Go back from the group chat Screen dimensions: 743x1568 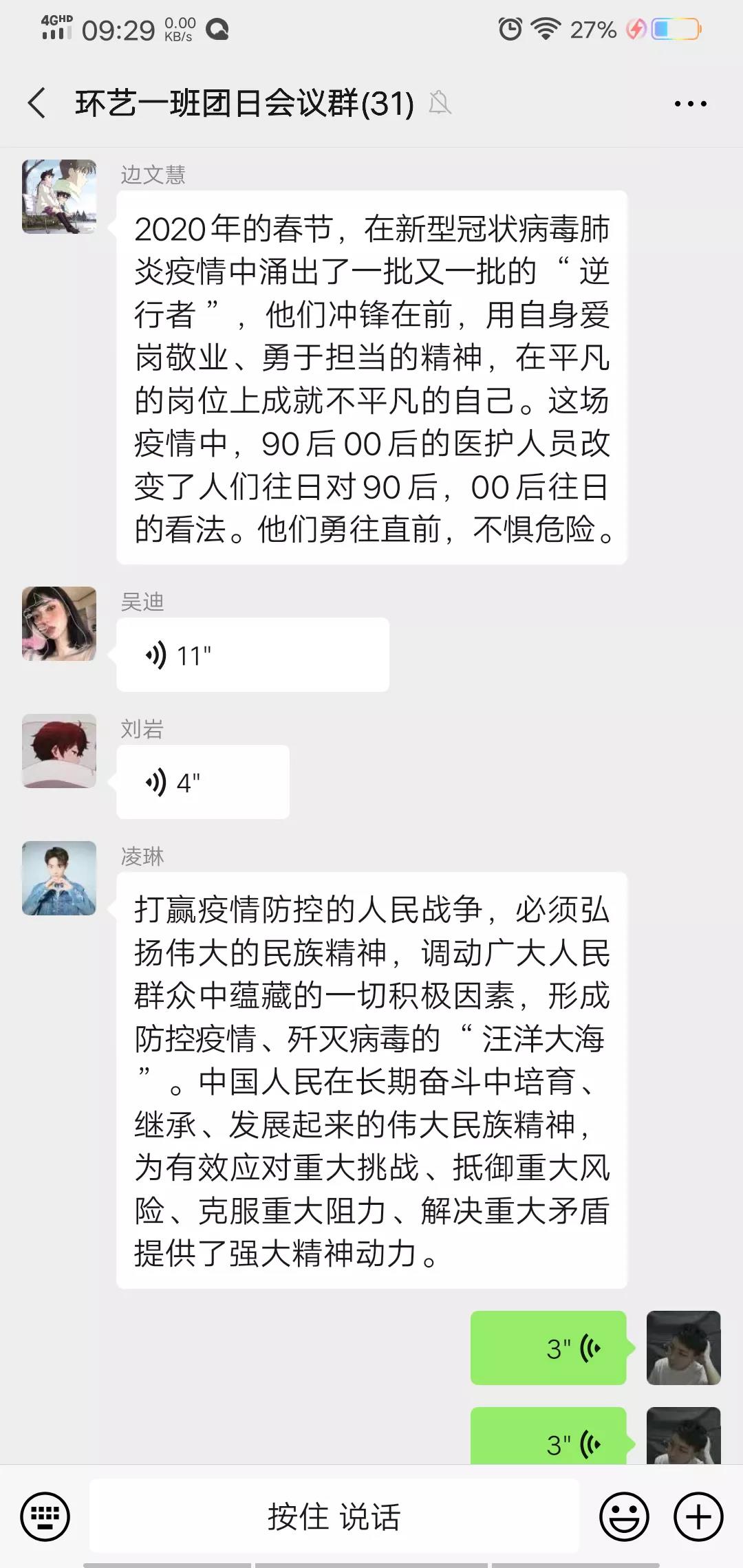tap(37, 104)
